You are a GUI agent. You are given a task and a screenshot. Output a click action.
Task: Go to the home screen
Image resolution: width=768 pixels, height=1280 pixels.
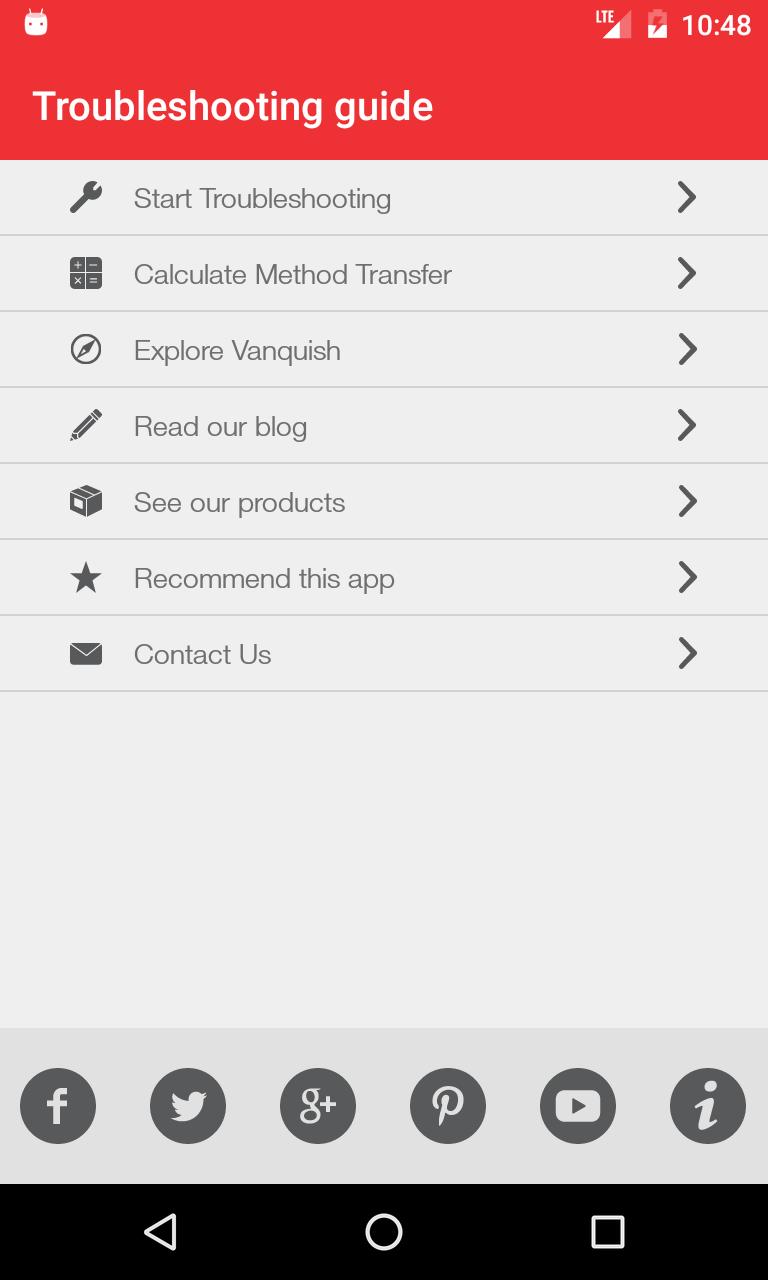point(384,1232)
